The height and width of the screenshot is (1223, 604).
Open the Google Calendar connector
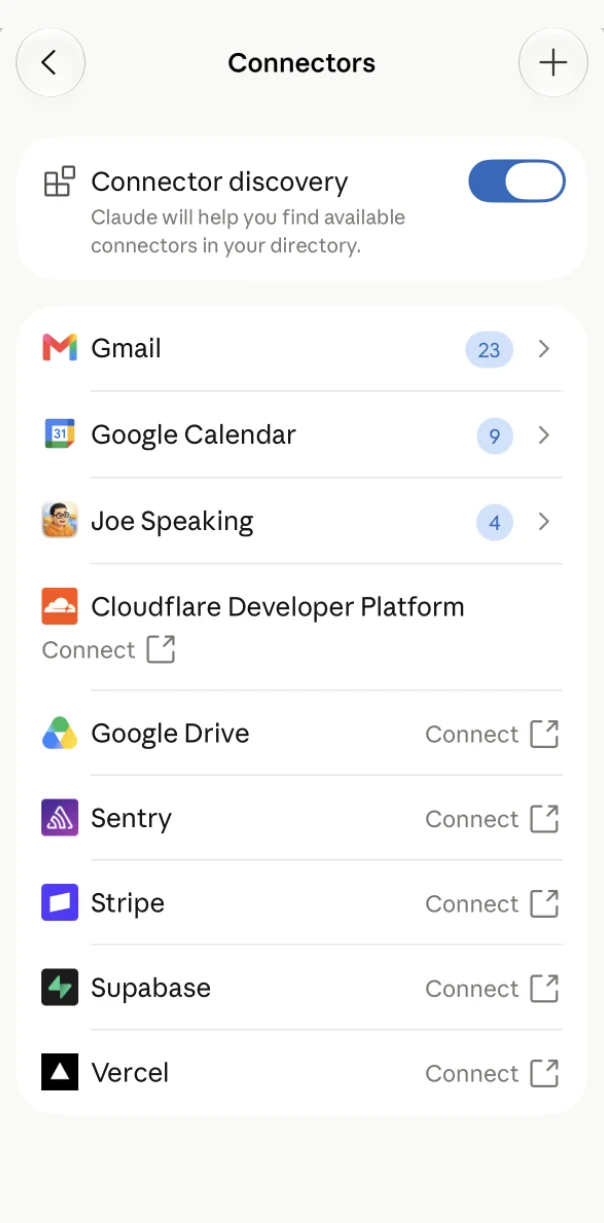(302, 435)
